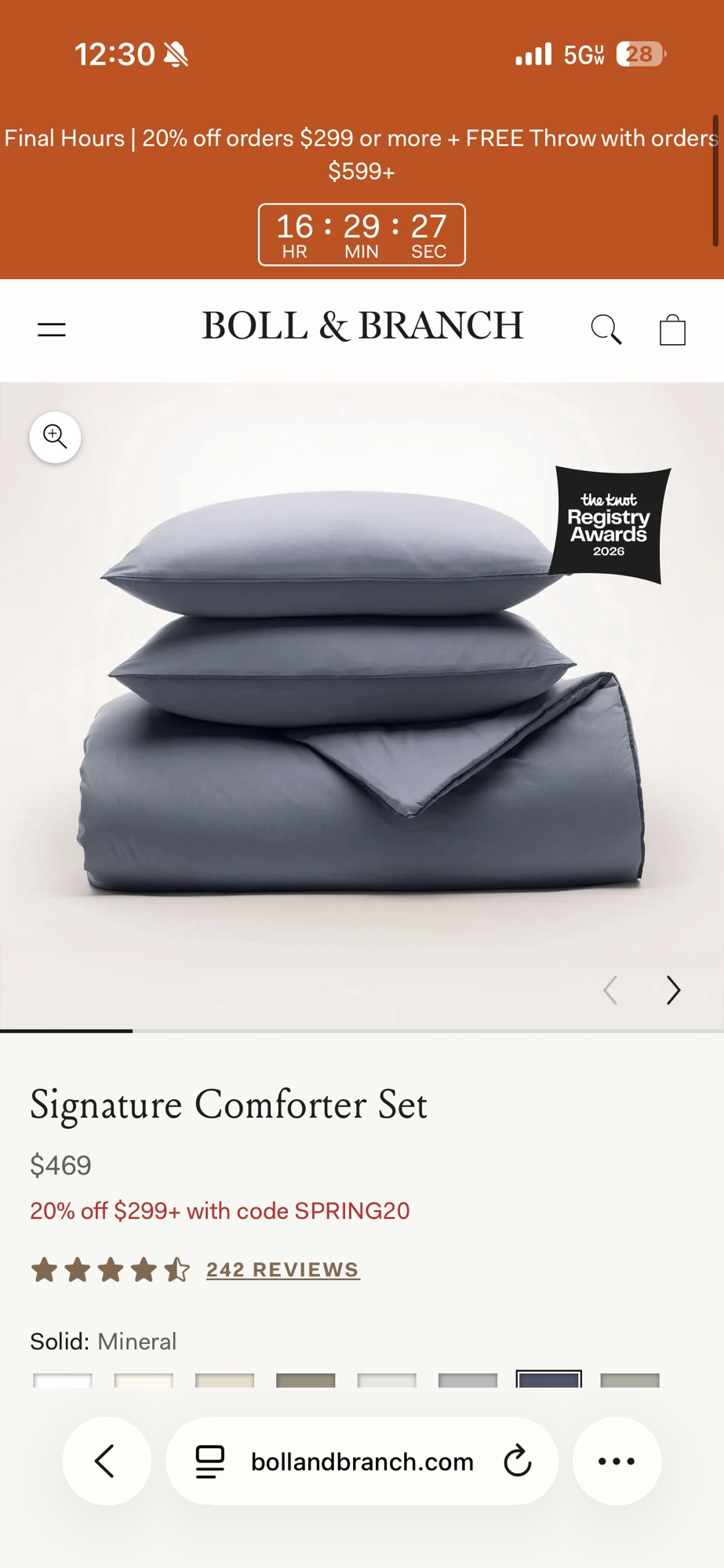The height and width of the screenshot is (1568, 724).
Task: Select the white color swatch
Action: click(63, 1380)
